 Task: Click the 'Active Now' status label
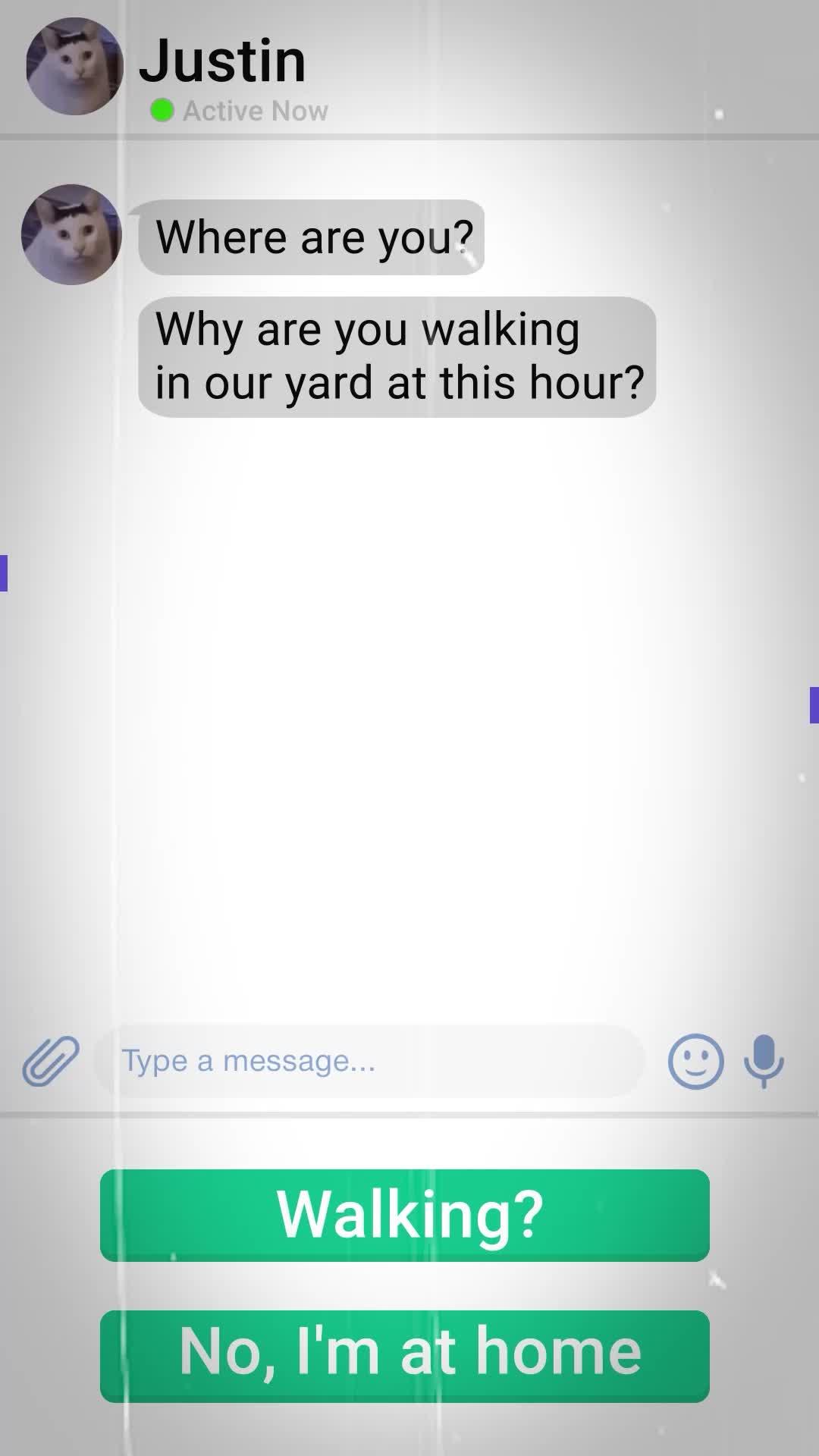tap(255, 110)
